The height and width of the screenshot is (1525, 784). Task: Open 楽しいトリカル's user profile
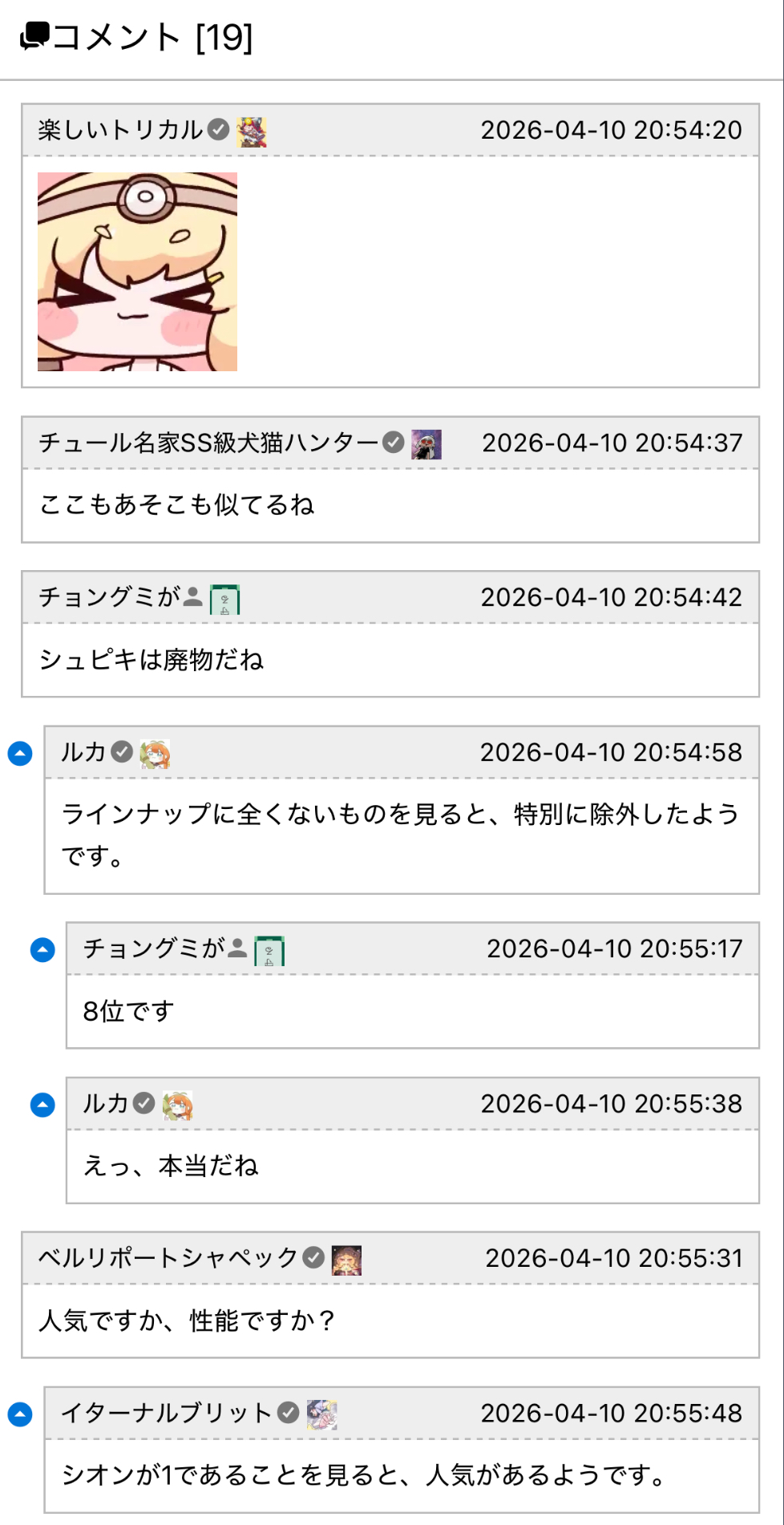pos(120,130)
